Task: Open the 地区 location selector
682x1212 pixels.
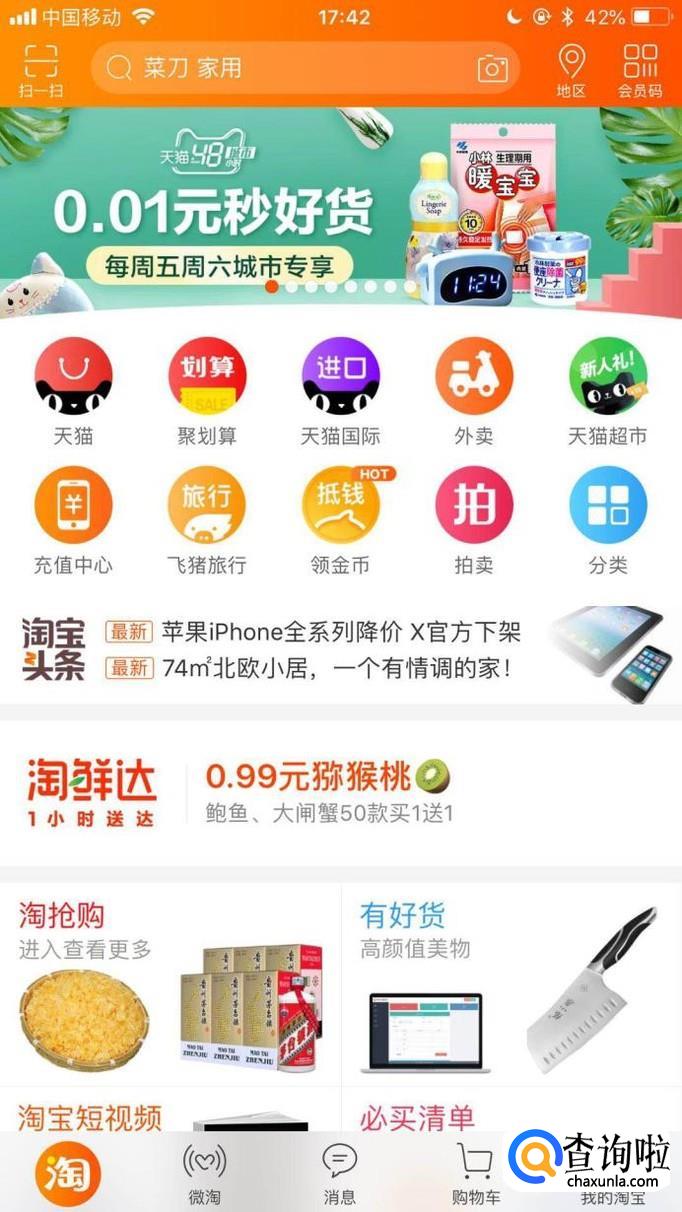Action: 571,71
